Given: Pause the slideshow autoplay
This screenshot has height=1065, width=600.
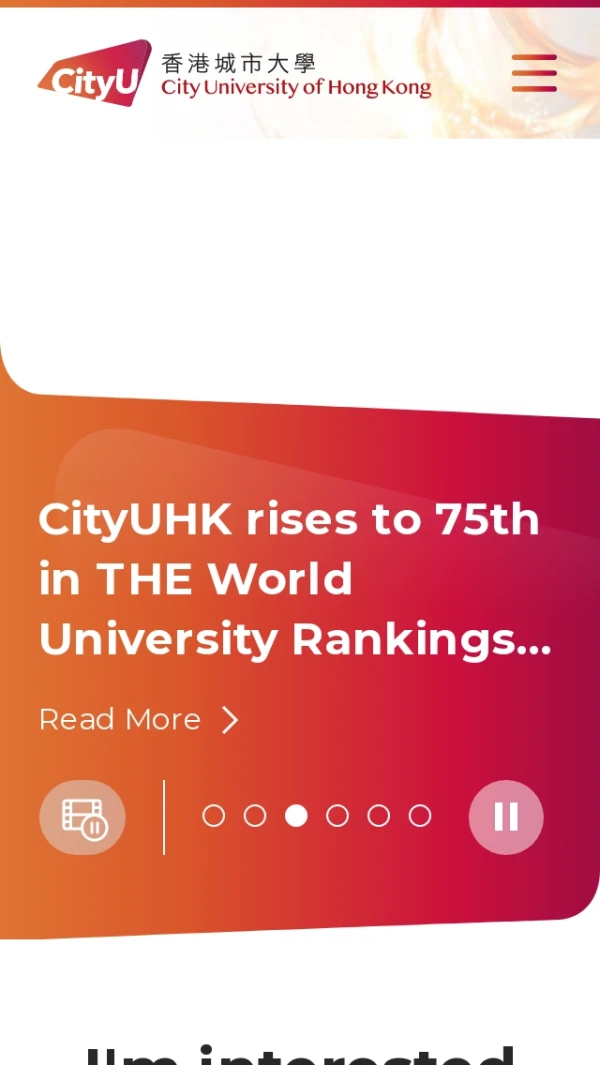Looking at the screenshot, I should click(506, 817).
